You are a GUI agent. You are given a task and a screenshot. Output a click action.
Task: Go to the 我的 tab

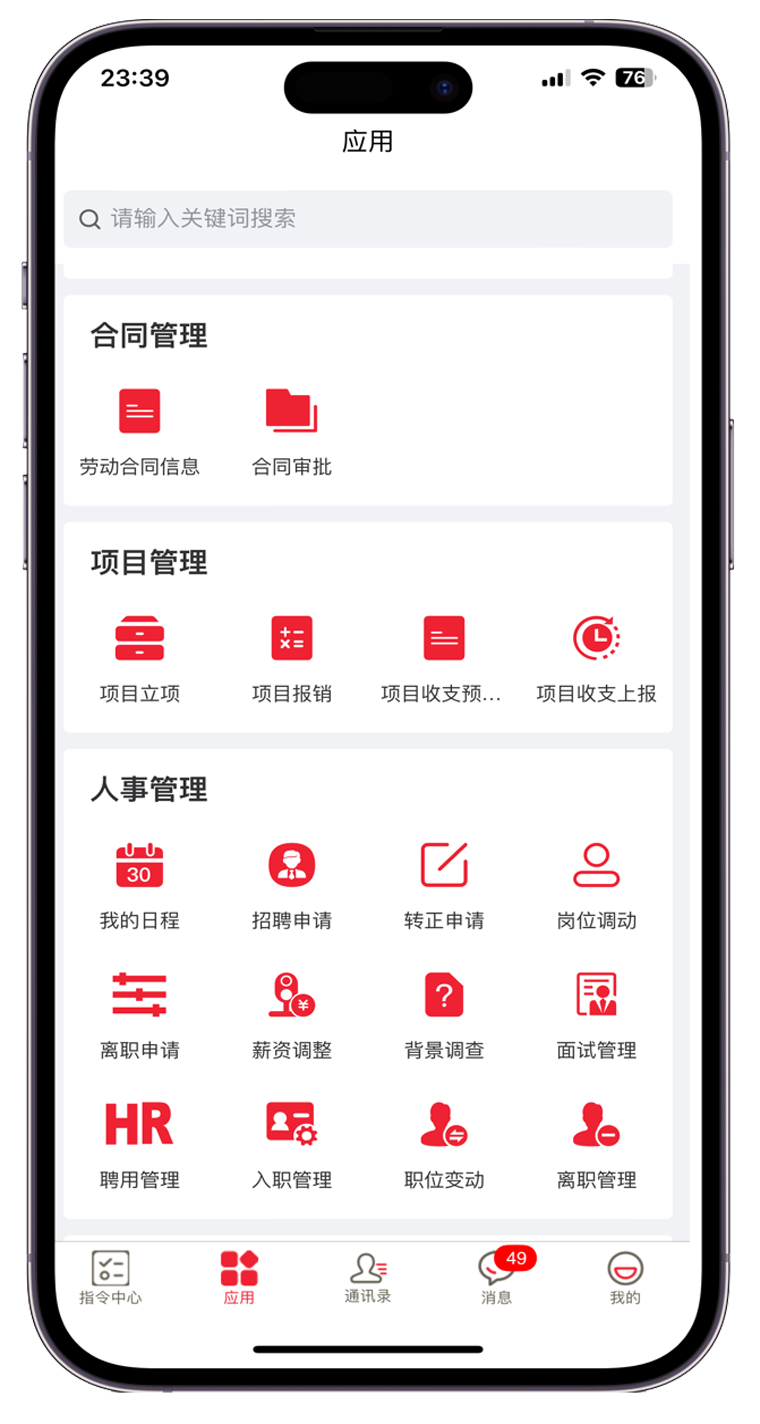click(x=625, y=1278)
